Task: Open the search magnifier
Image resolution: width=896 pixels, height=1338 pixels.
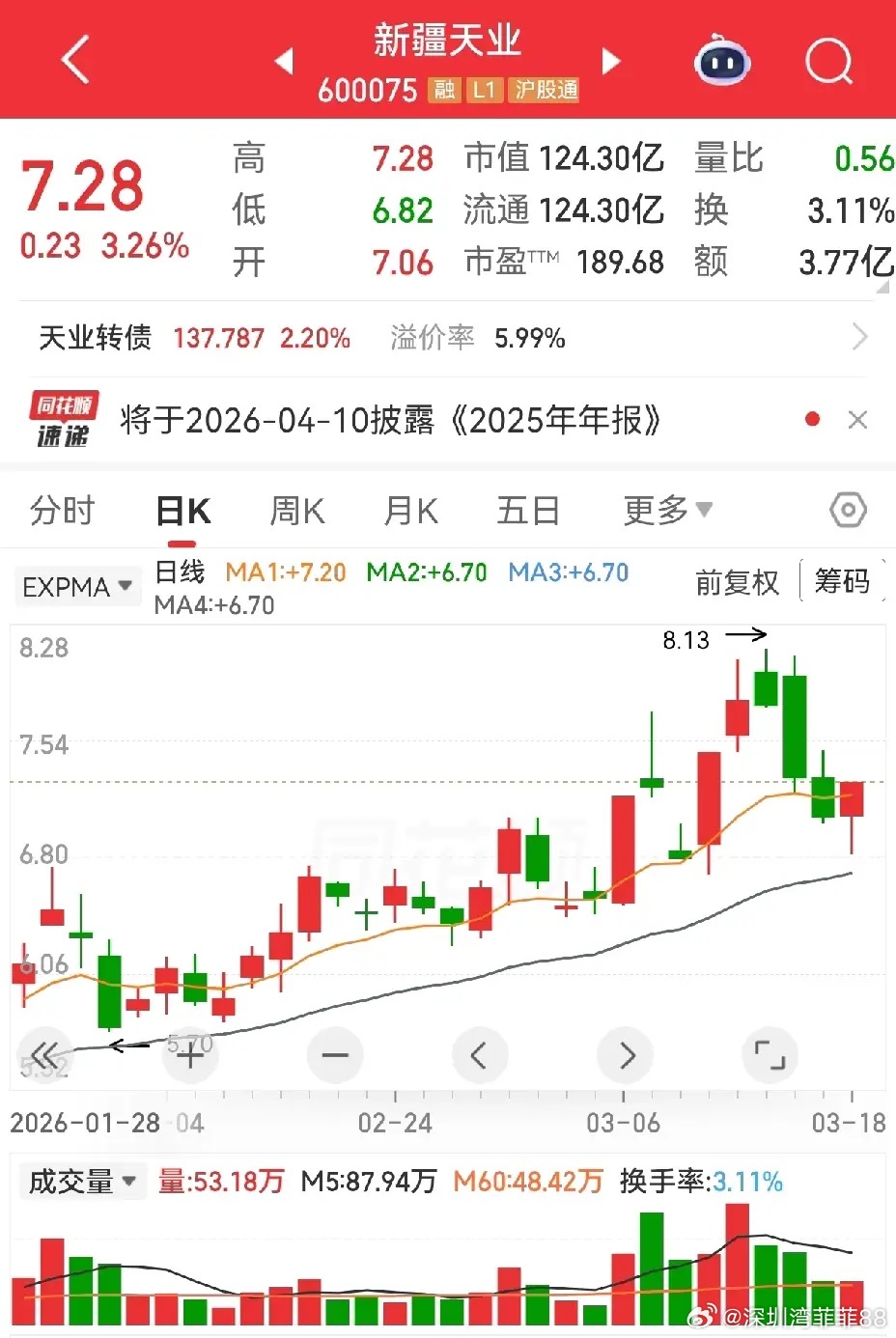Action: (x=829, y=62)
